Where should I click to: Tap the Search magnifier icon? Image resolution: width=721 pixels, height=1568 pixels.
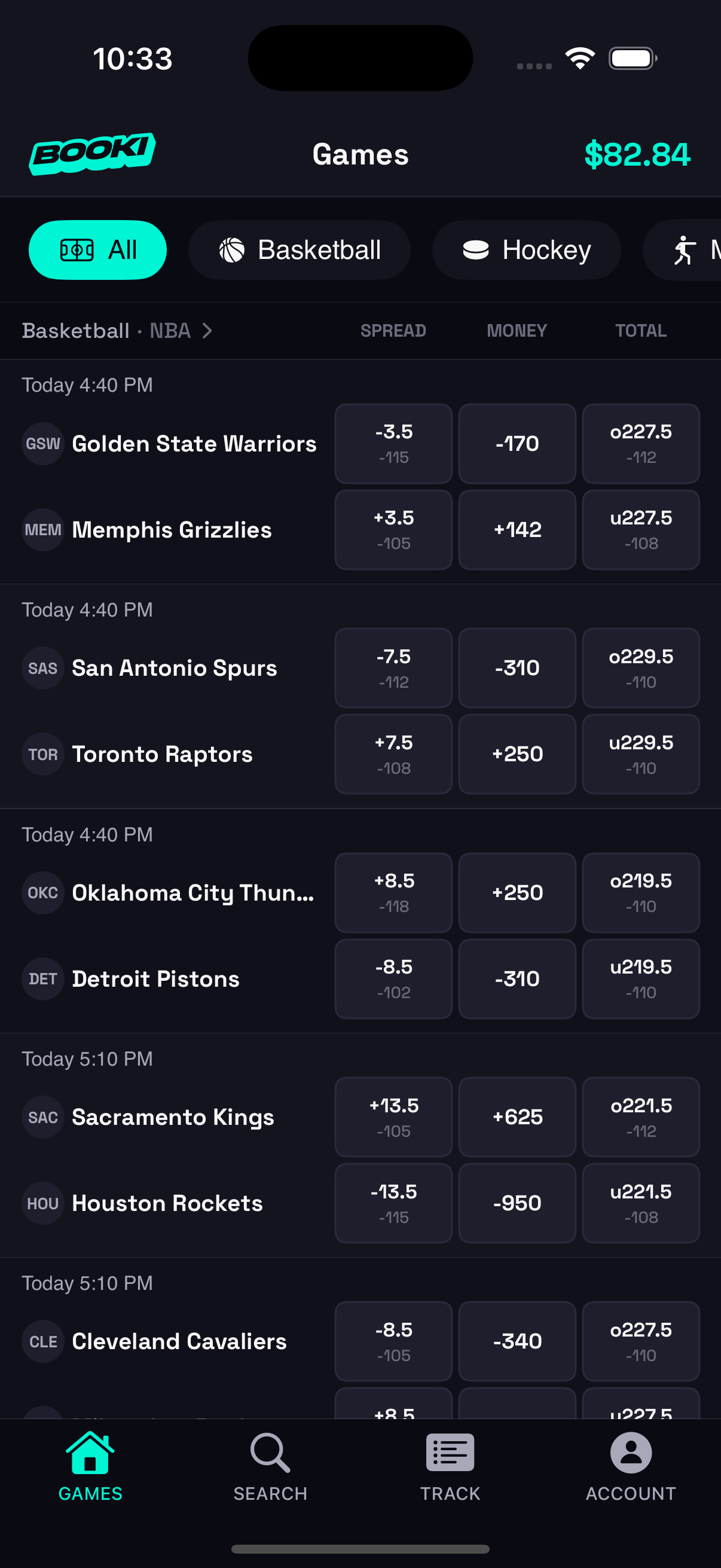pyautogui.click(x=270, y=1454)
